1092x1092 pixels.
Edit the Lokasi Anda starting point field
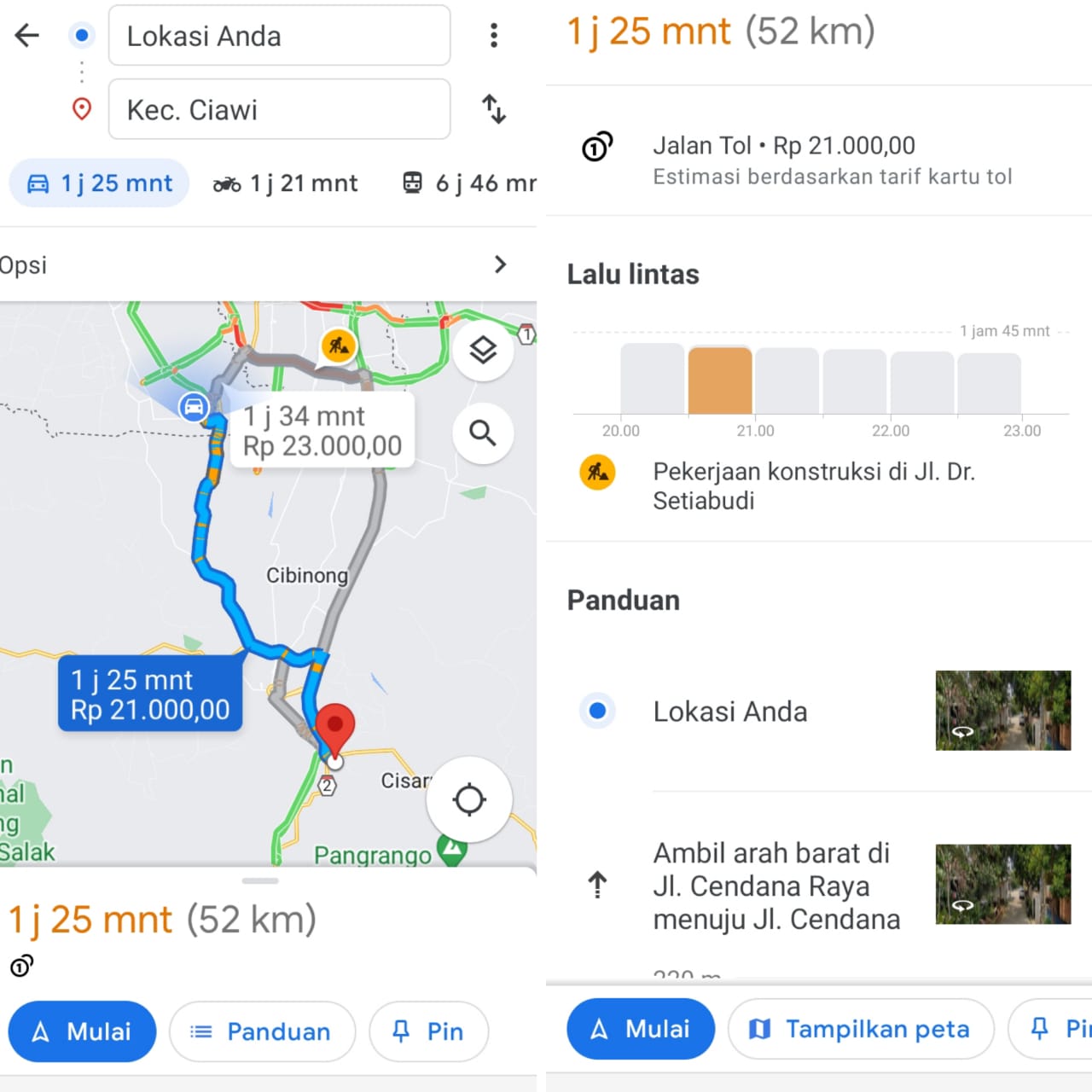coord(279,36)
